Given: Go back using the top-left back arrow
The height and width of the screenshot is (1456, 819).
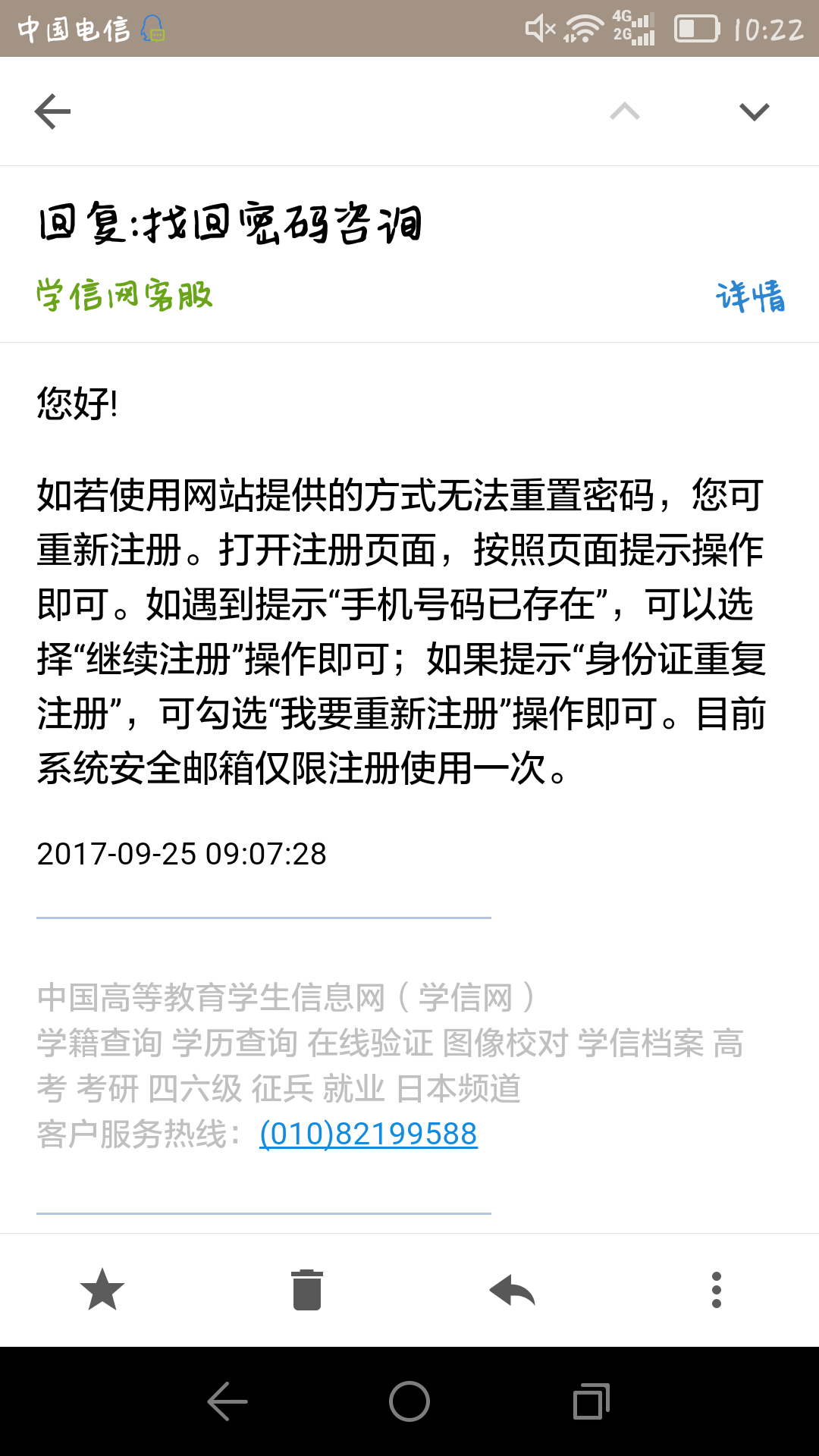Looking at the screenshot, I should [51, 111].
